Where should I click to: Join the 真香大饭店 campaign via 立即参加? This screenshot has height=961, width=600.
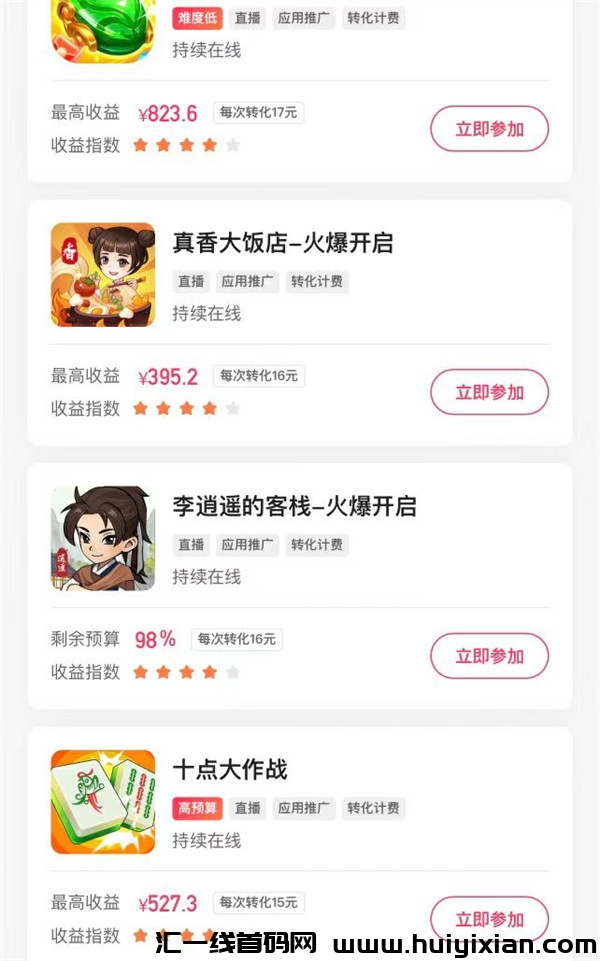point(489,392)
